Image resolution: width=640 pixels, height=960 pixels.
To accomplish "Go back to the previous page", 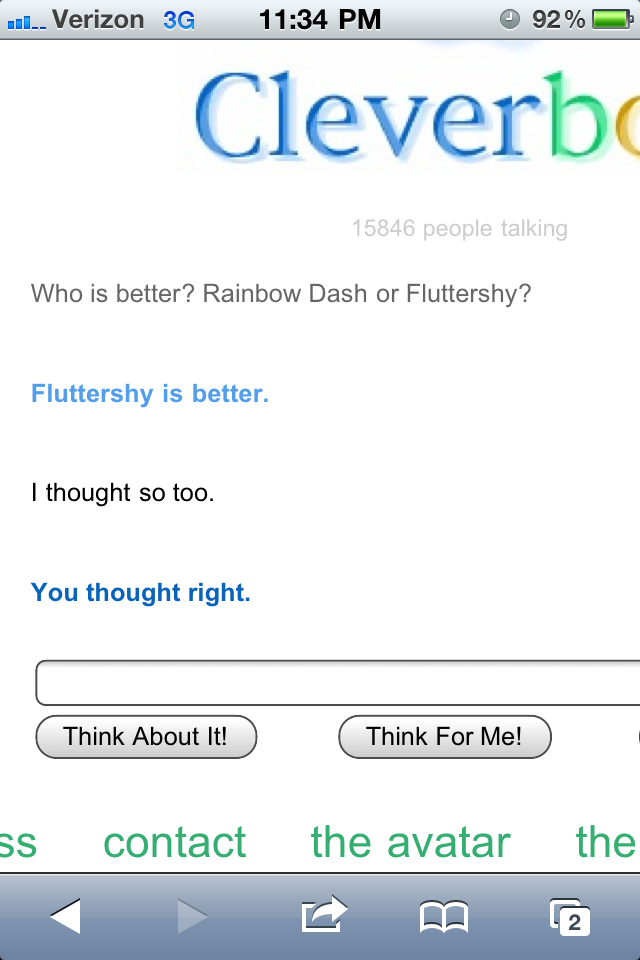I will click(65, 915).
